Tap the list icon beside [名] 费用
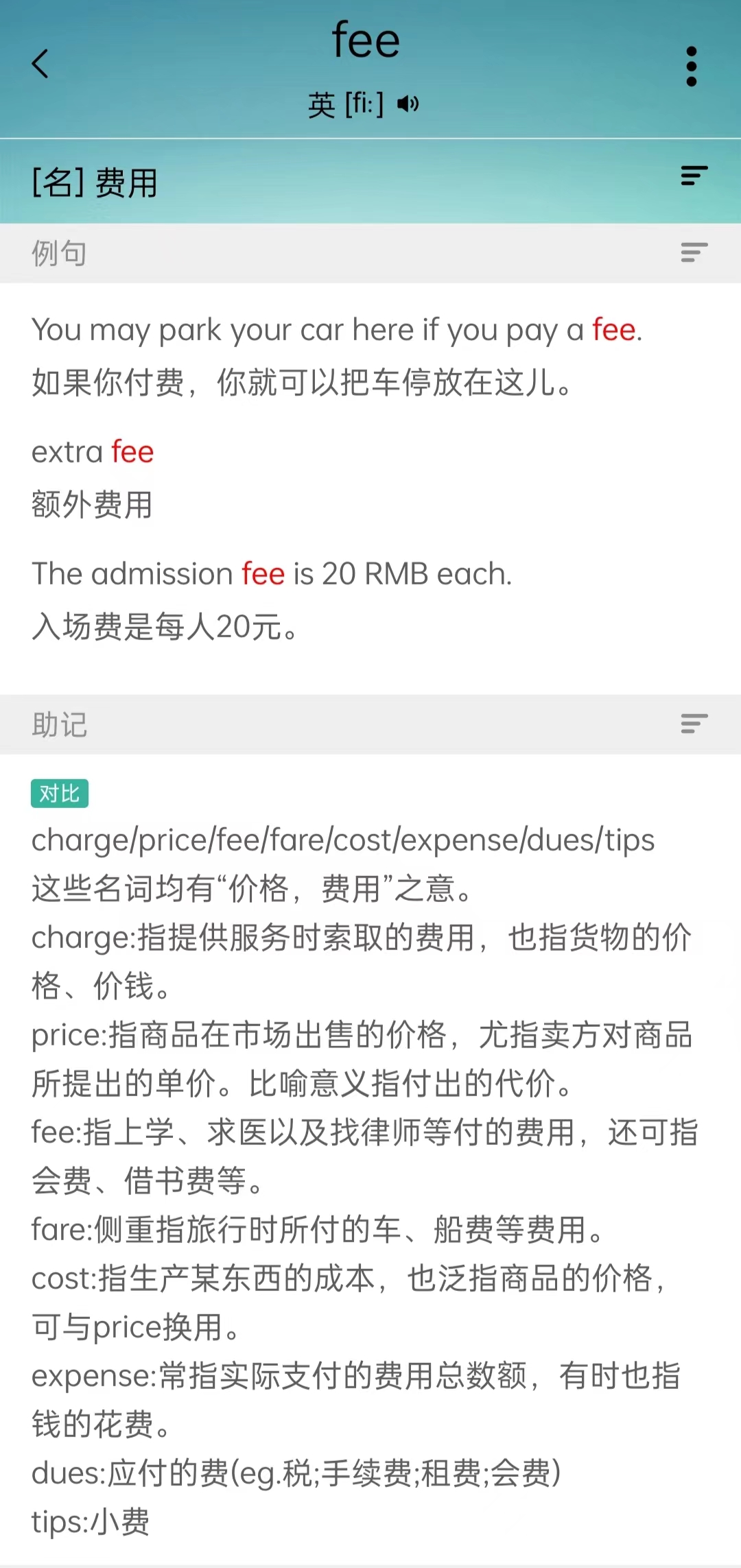Screen dimensions: 741x1568 (x=694, y=176)
